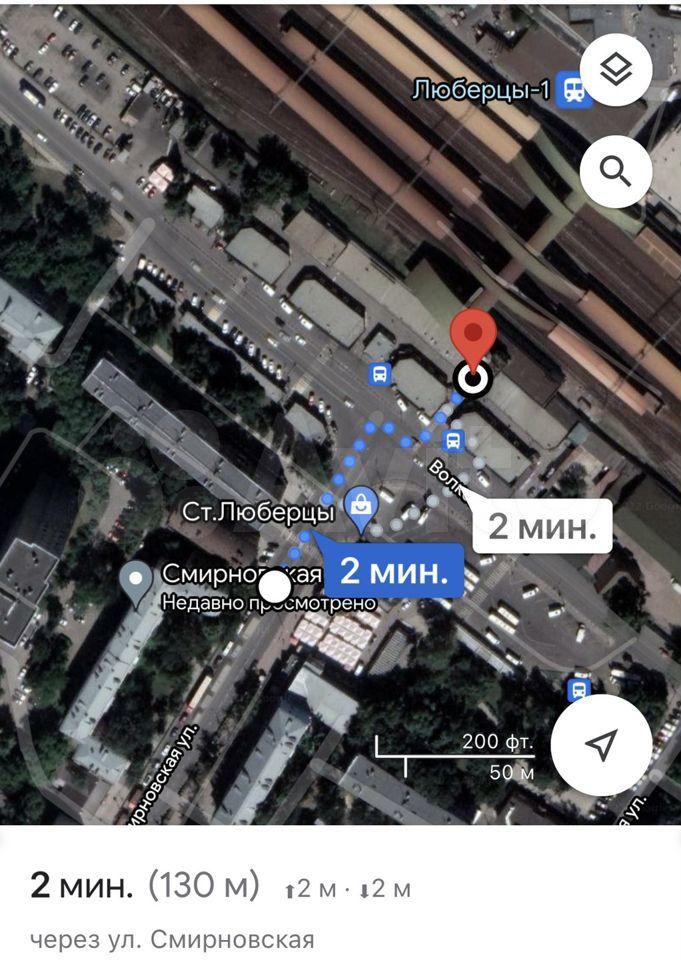Select the alternative white 2 мин. route
Image resolution: width=681 pixels, height=960 pixels.
(x=548, y=526)
